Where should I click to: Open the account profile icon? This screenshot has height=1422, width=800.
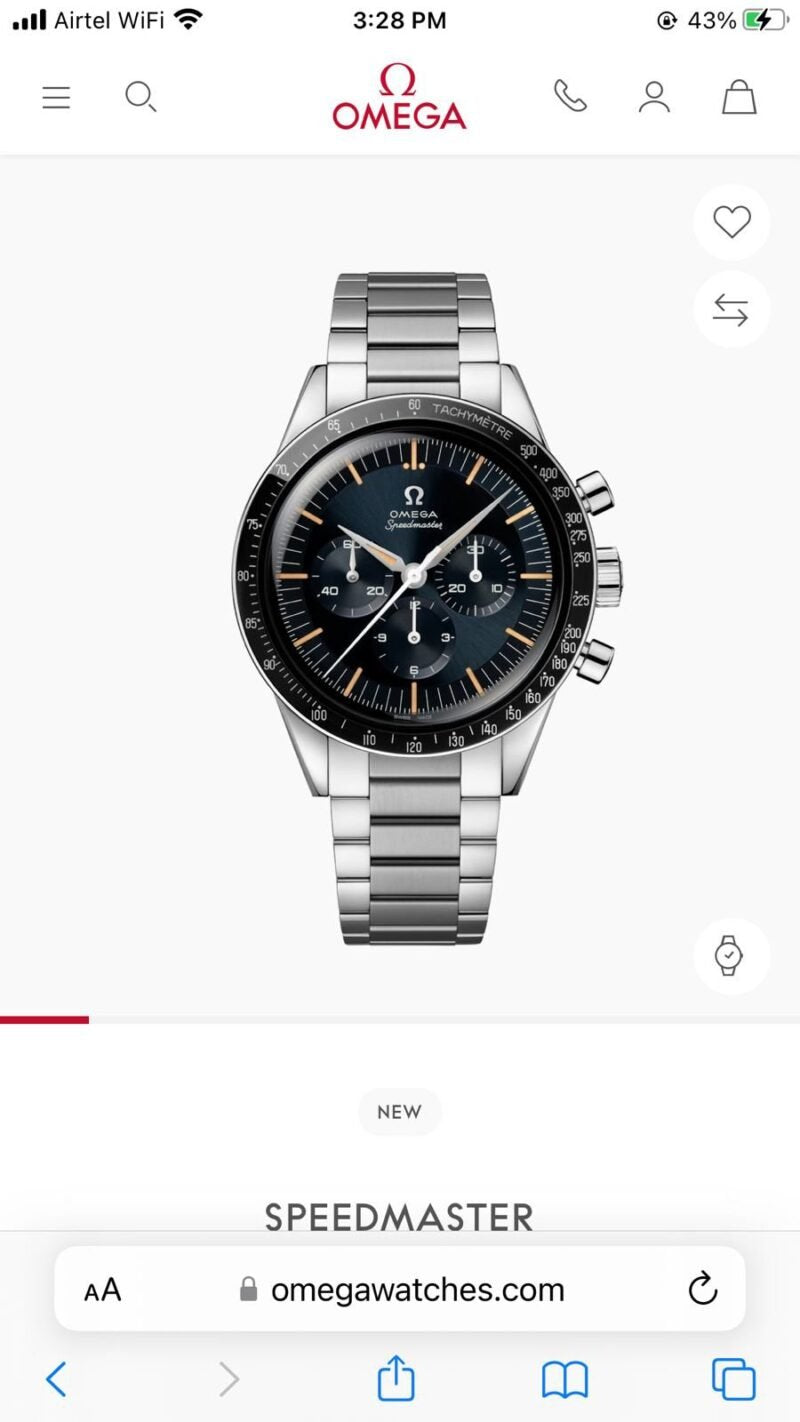[654, 97]
